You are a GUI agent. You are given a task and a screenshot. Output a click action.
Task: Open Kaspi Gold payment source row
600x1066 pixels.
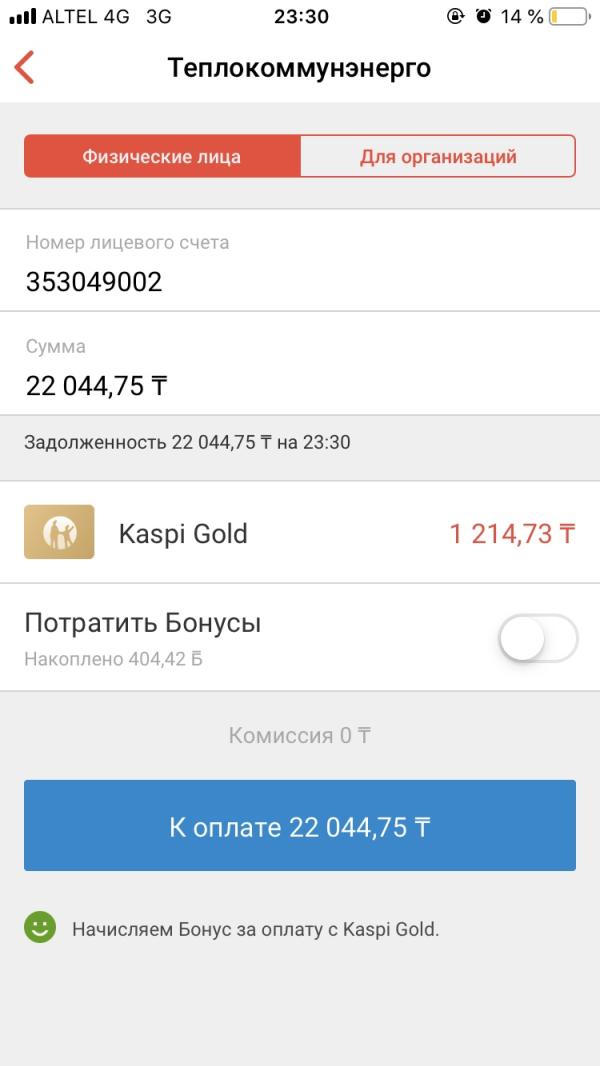pos(299,533)
